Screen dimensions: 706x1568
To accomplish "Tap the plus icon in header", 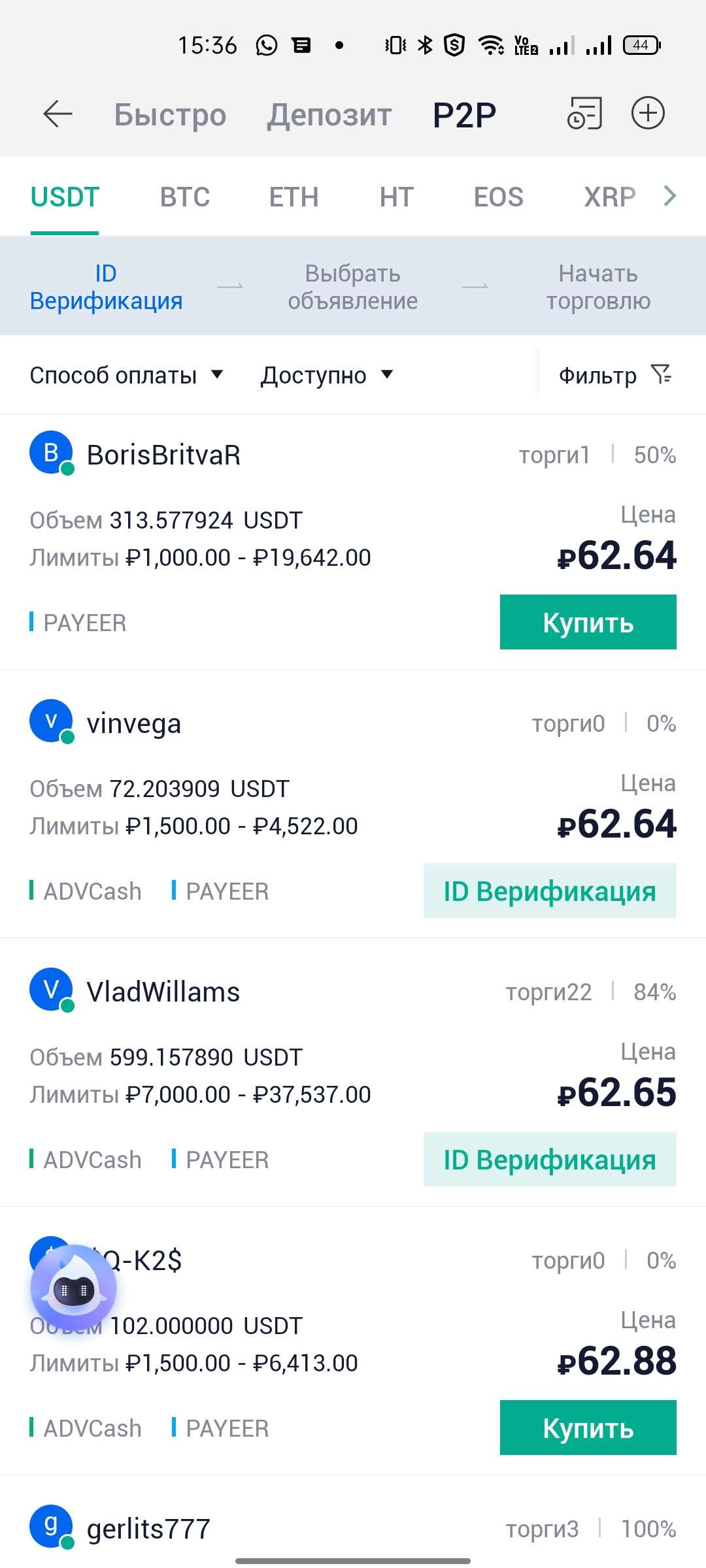I will pos(648,113).
